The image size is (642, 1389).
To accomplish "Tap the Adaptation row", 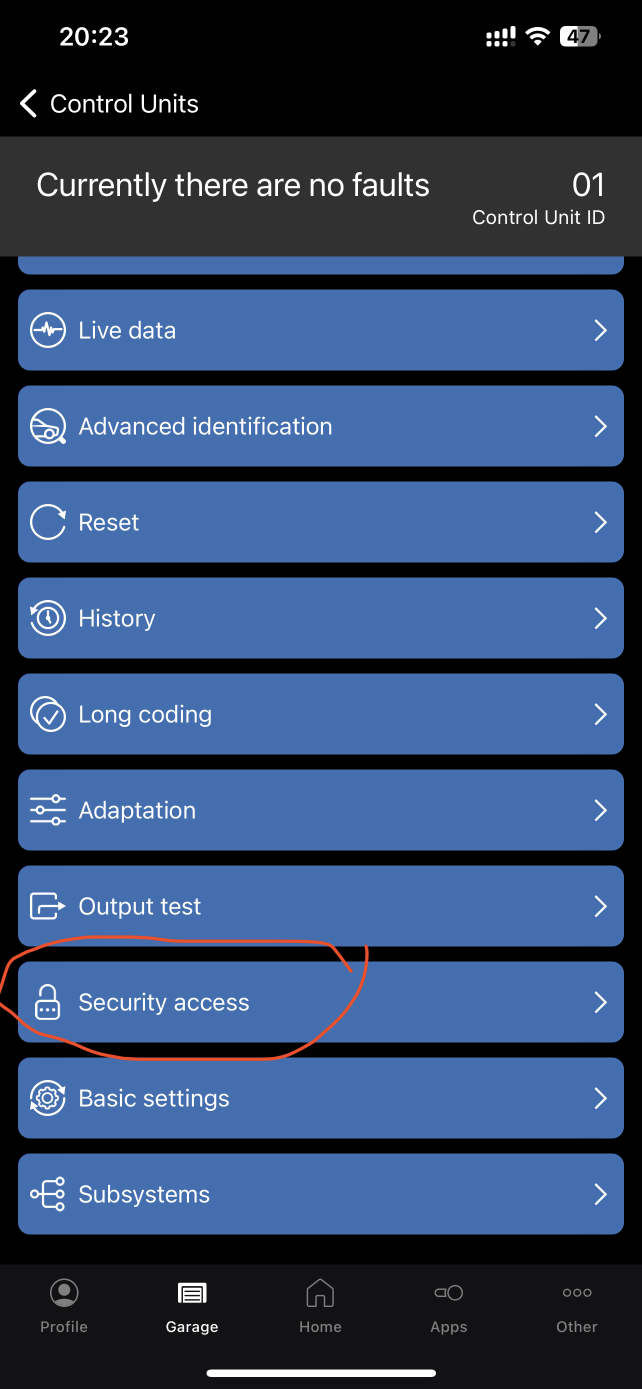I will 320,811.
